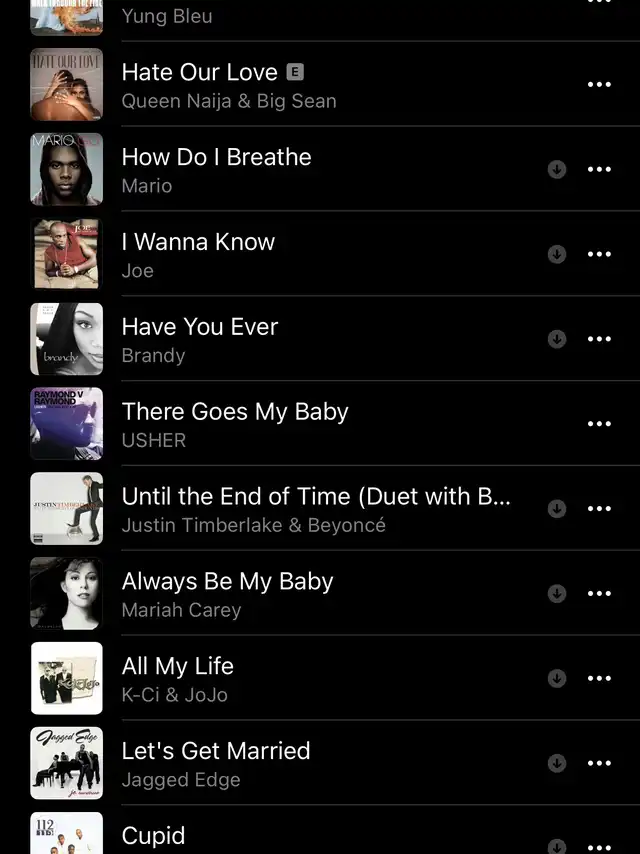Open more options for Have You Ever

click(x=599, y=339)
